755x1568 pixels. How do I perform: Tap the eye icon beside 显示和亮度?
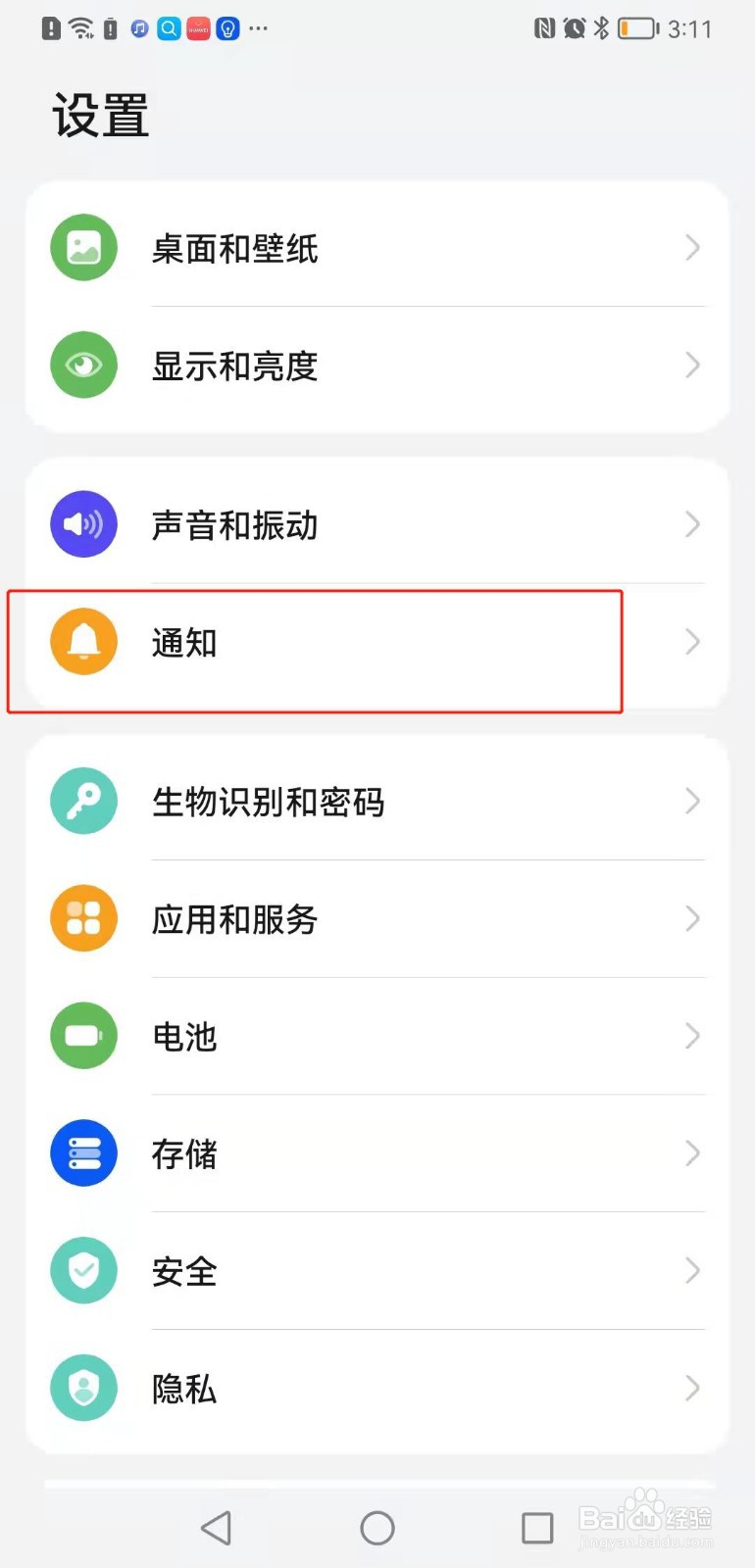pos(83,365)
